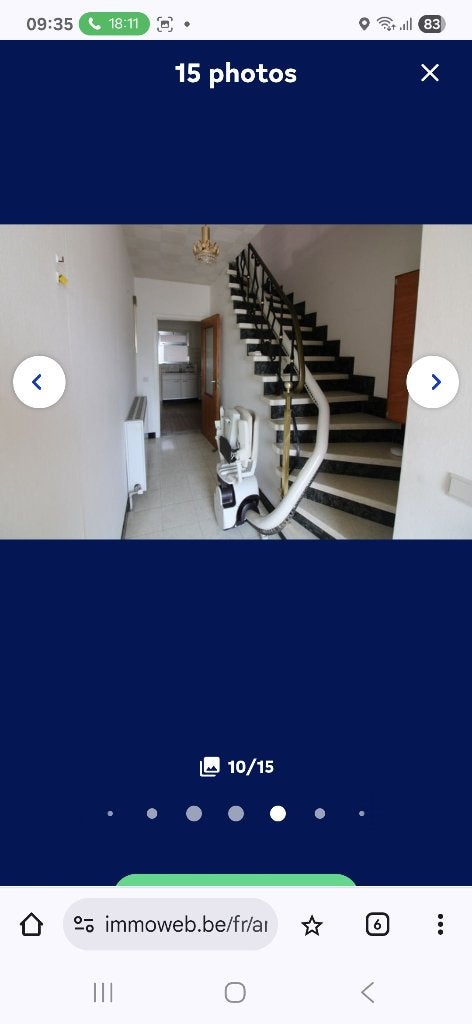Go to the previous photo
This screenshot has height=1024, width=472.
coord(39,382)
